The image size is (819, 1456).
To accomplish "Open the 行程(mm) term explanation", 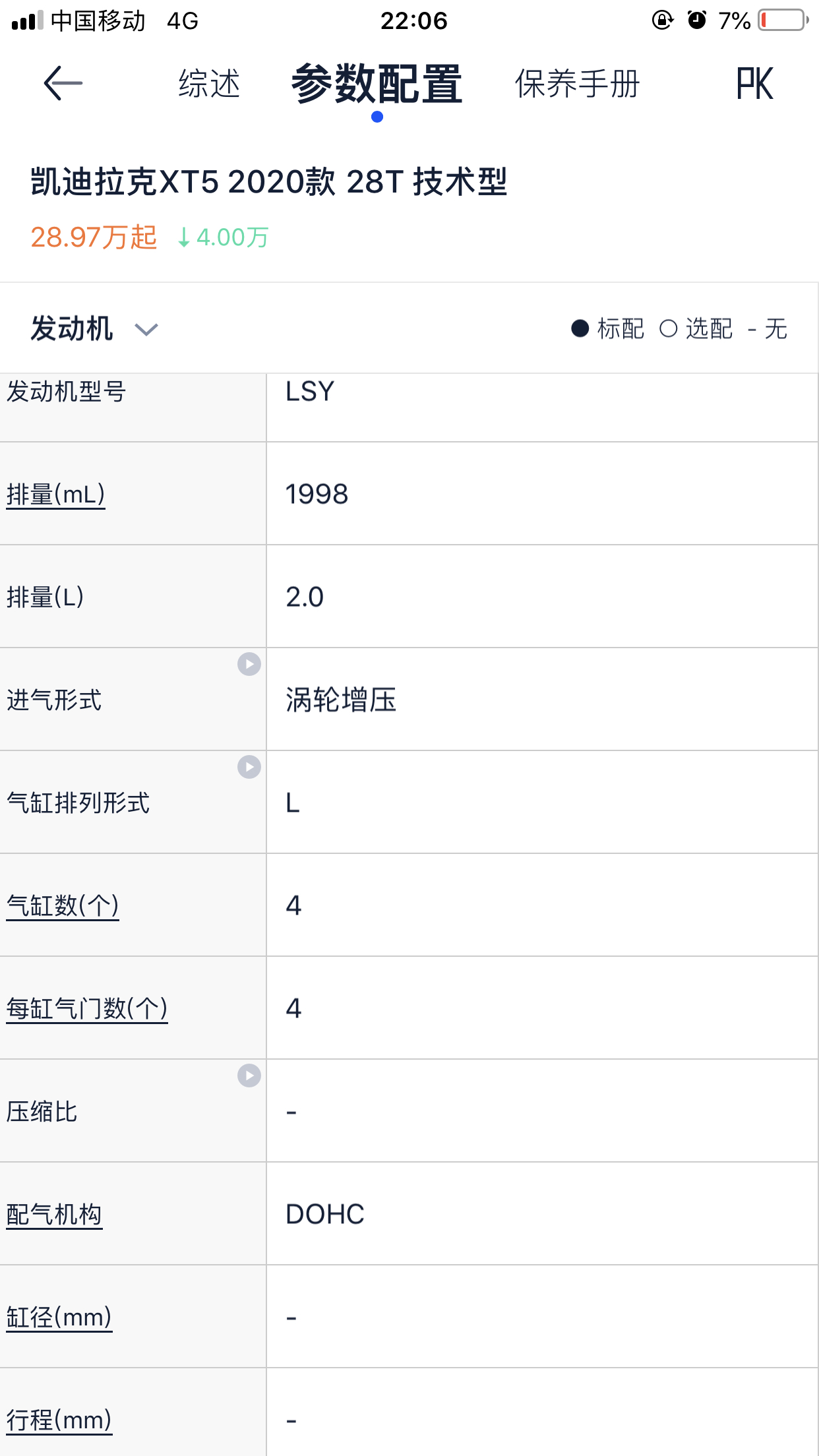I will coord(59,1420).
